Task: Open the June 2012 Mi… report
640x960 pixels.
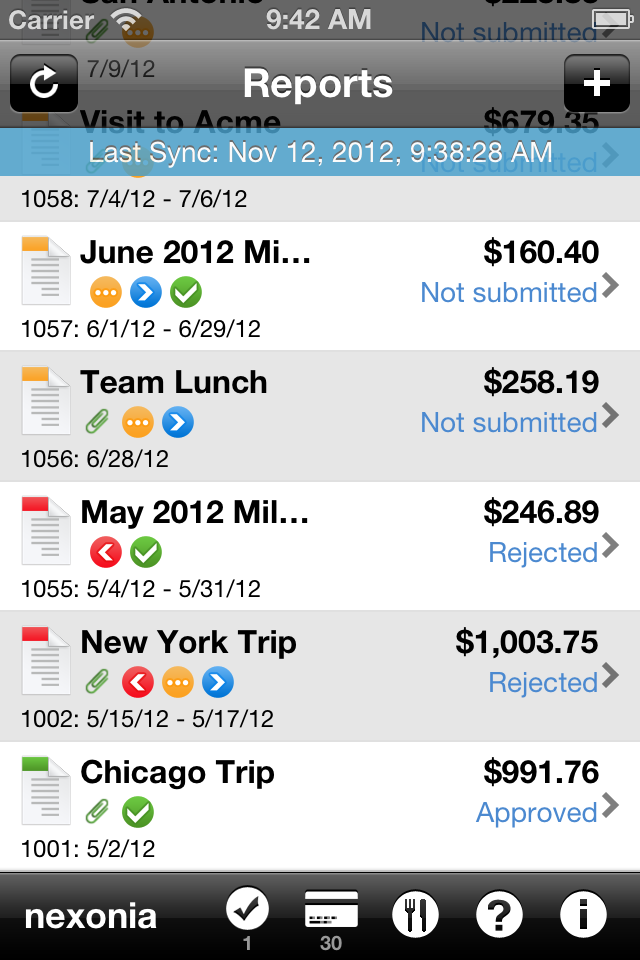Action: (320, 287)
